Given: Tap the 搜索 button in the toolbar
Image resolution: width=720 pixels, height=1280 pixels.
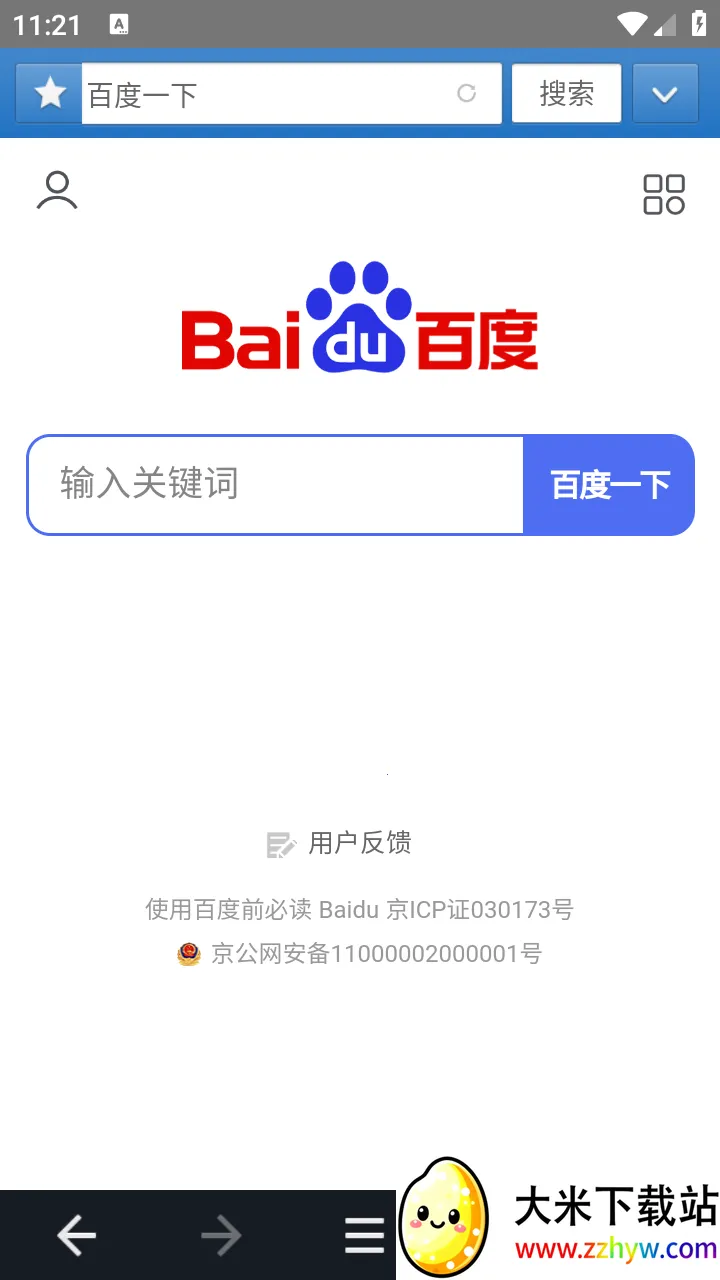Looking at the screenshot, I should [x=566, y=94].
